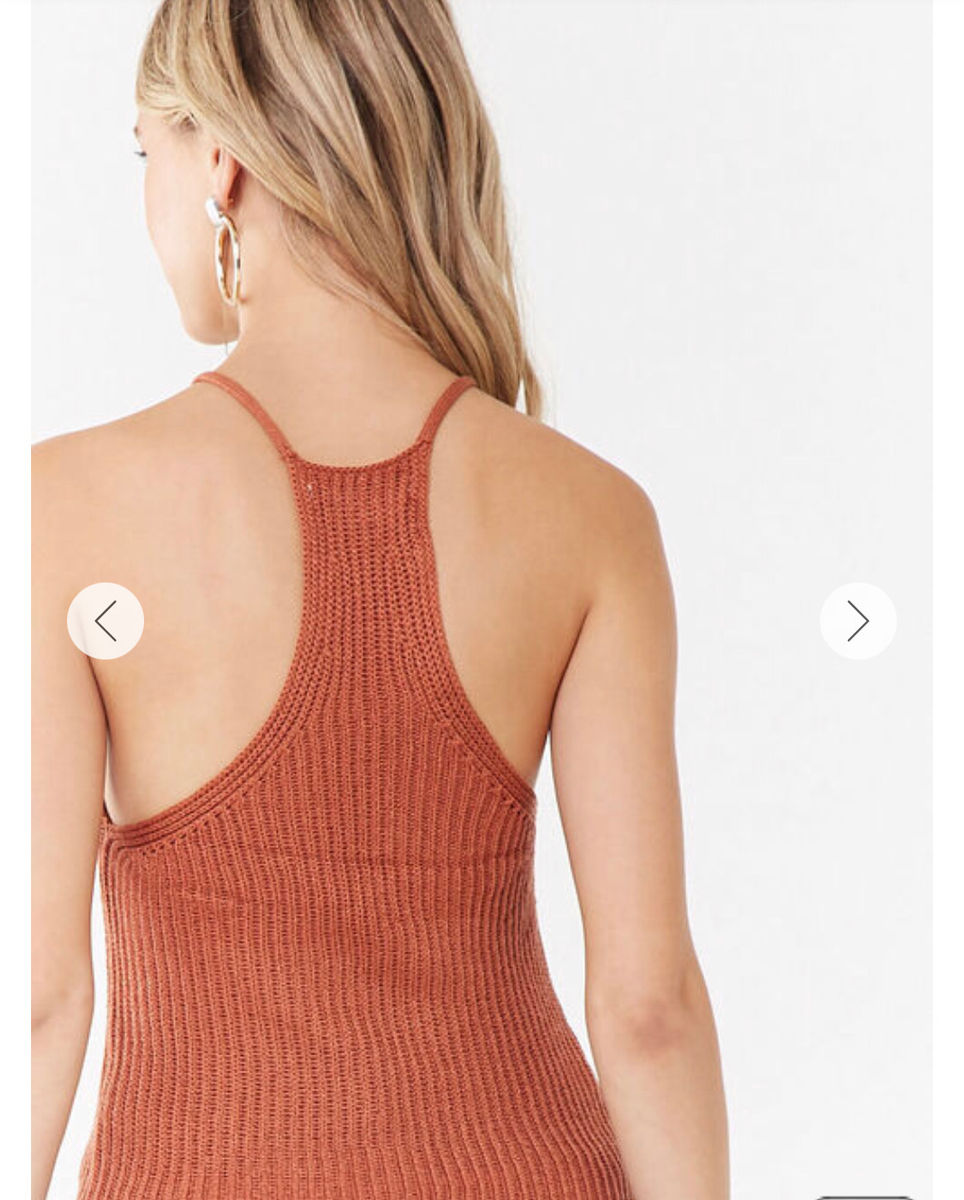This screenshot has height=1200, width=964.
Task: Go to the previous product photo
Action: tap(105, 621)
